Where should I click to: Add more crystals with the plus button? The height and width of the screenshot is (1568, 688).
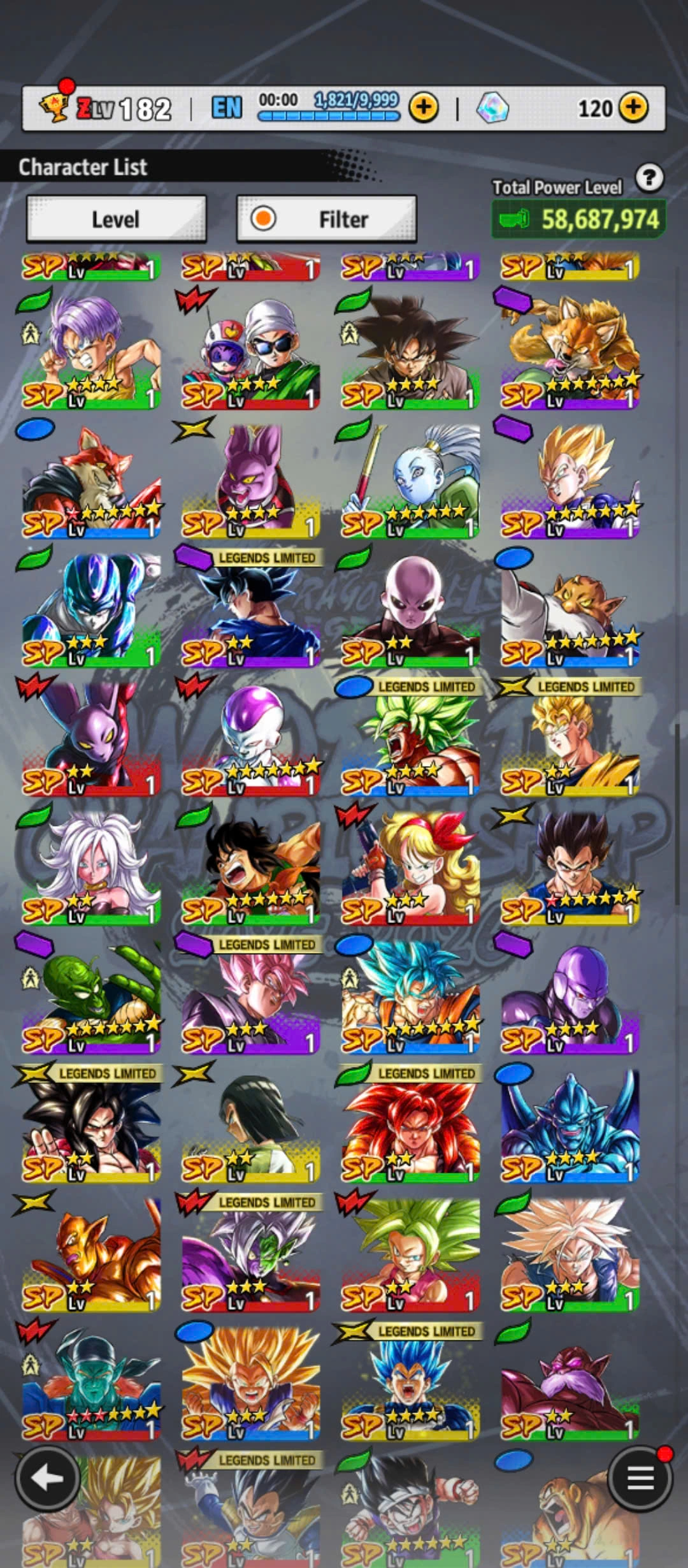tap(633, 108)
